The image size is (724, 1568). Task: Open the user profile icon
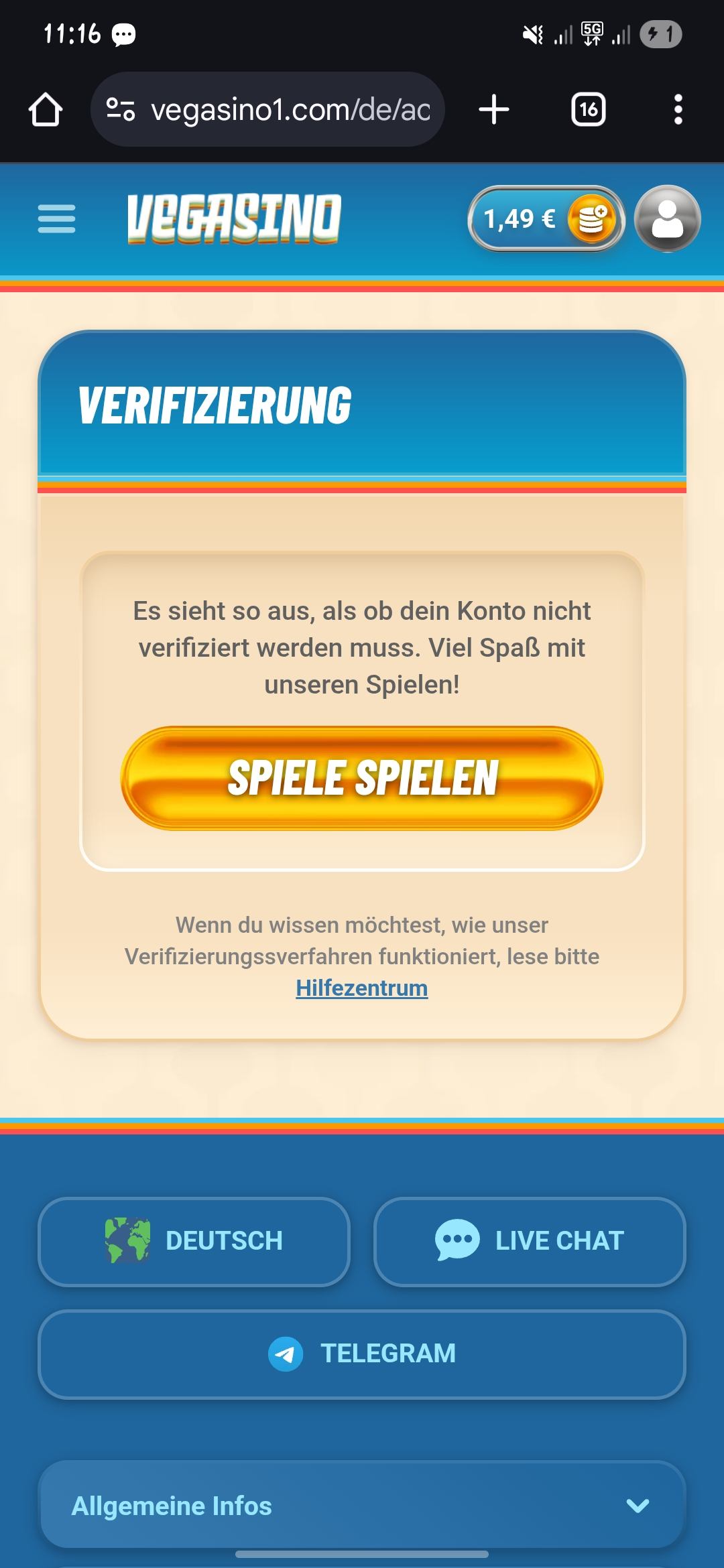668,219
